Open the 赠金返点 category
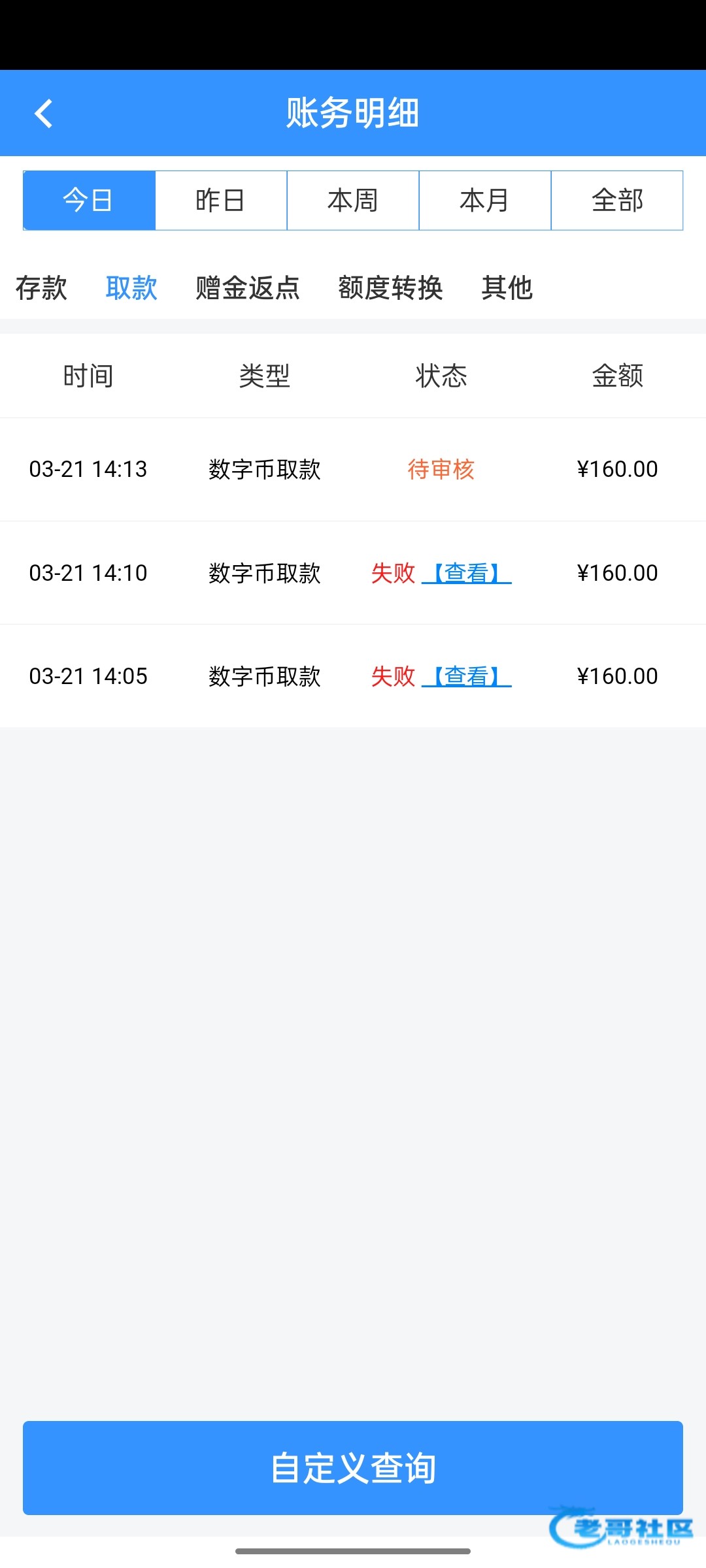706x1568 pixels. 248,287
